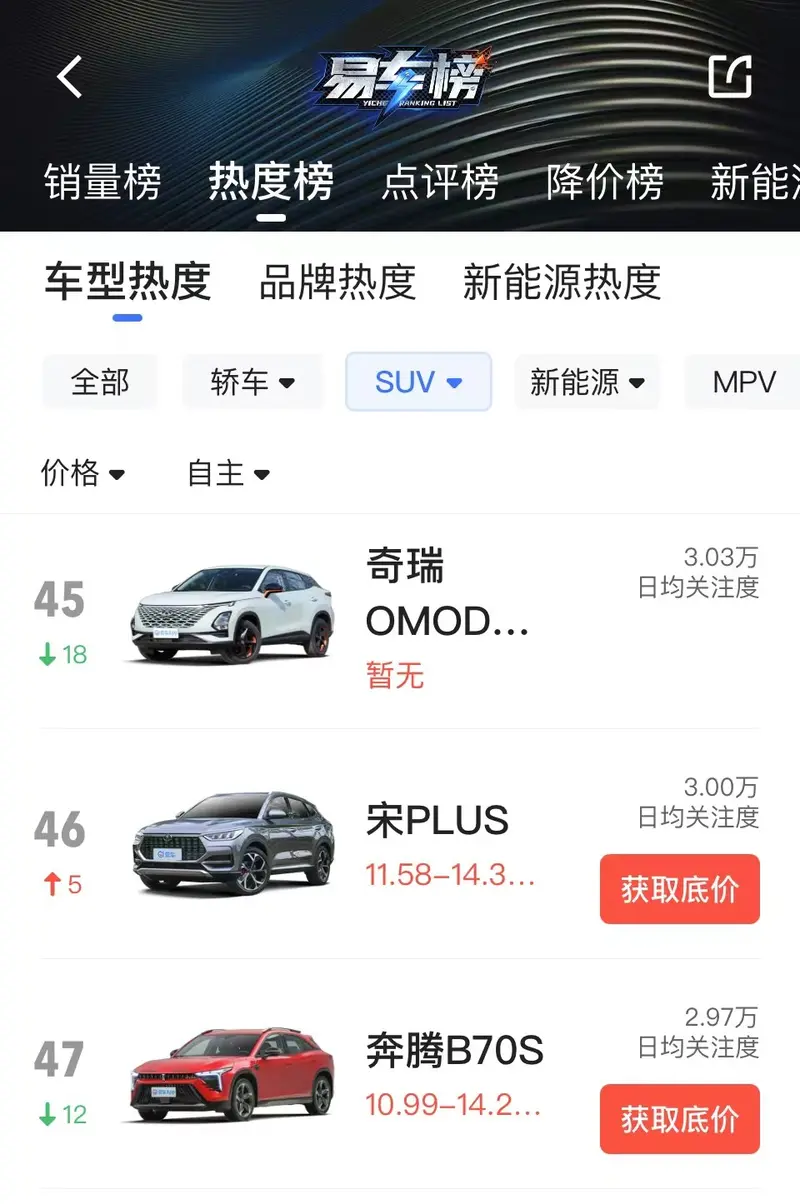Image resolution: width=800 pixels, height=1204 pixels.
Task: Expand the SUV filter dropdown
Action: (x=418, y=382)
